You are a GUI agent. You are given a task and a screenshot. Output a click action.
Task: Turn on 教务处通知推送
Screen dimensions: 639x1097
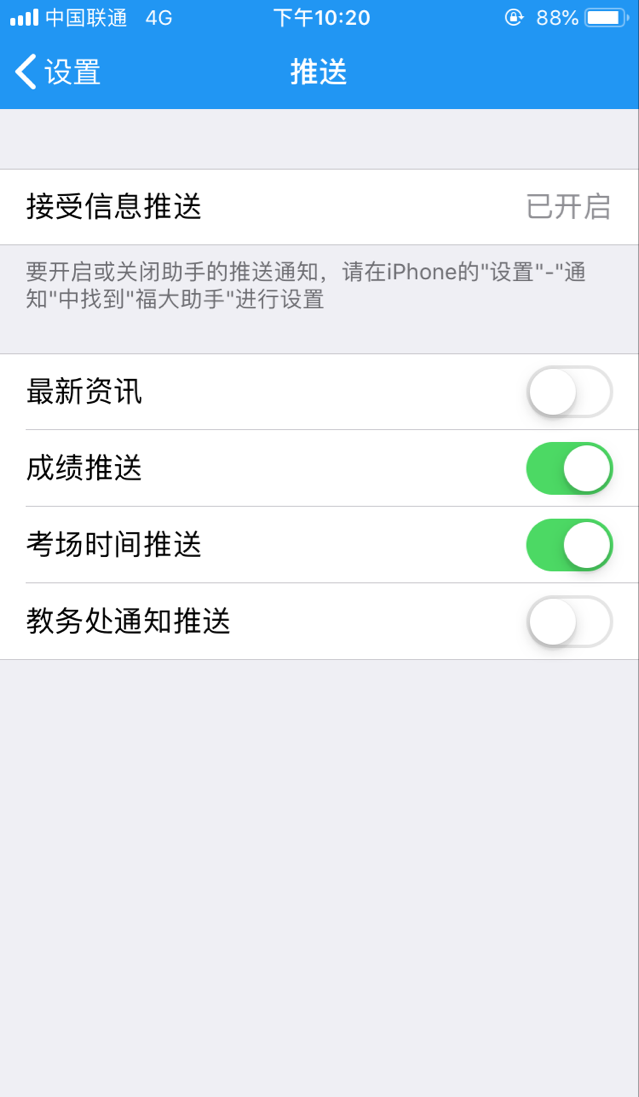569,621
